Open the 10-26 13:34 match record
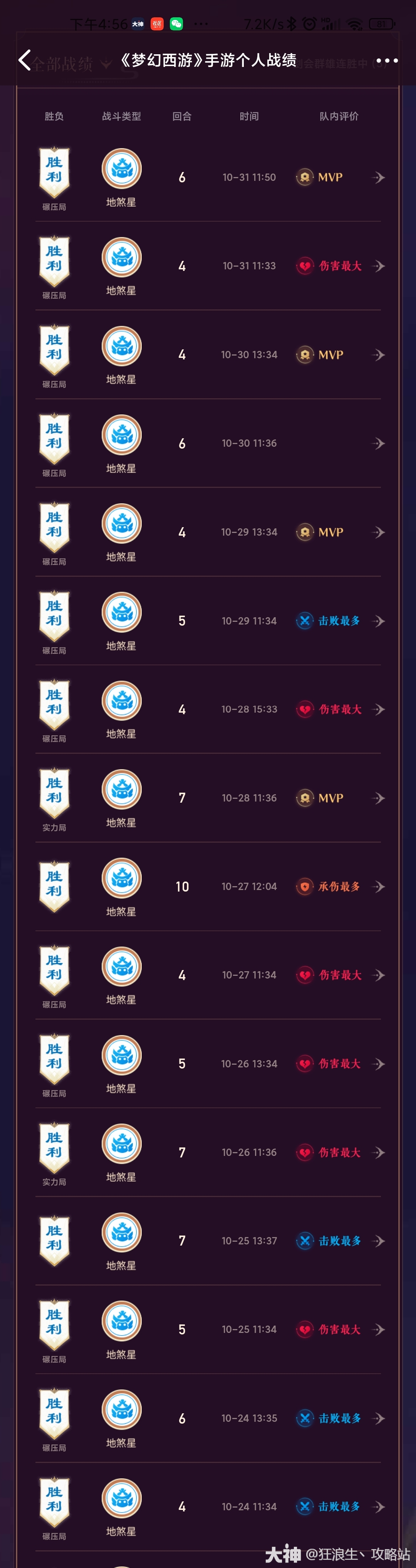The image size is (416, 1568). 378,1064
